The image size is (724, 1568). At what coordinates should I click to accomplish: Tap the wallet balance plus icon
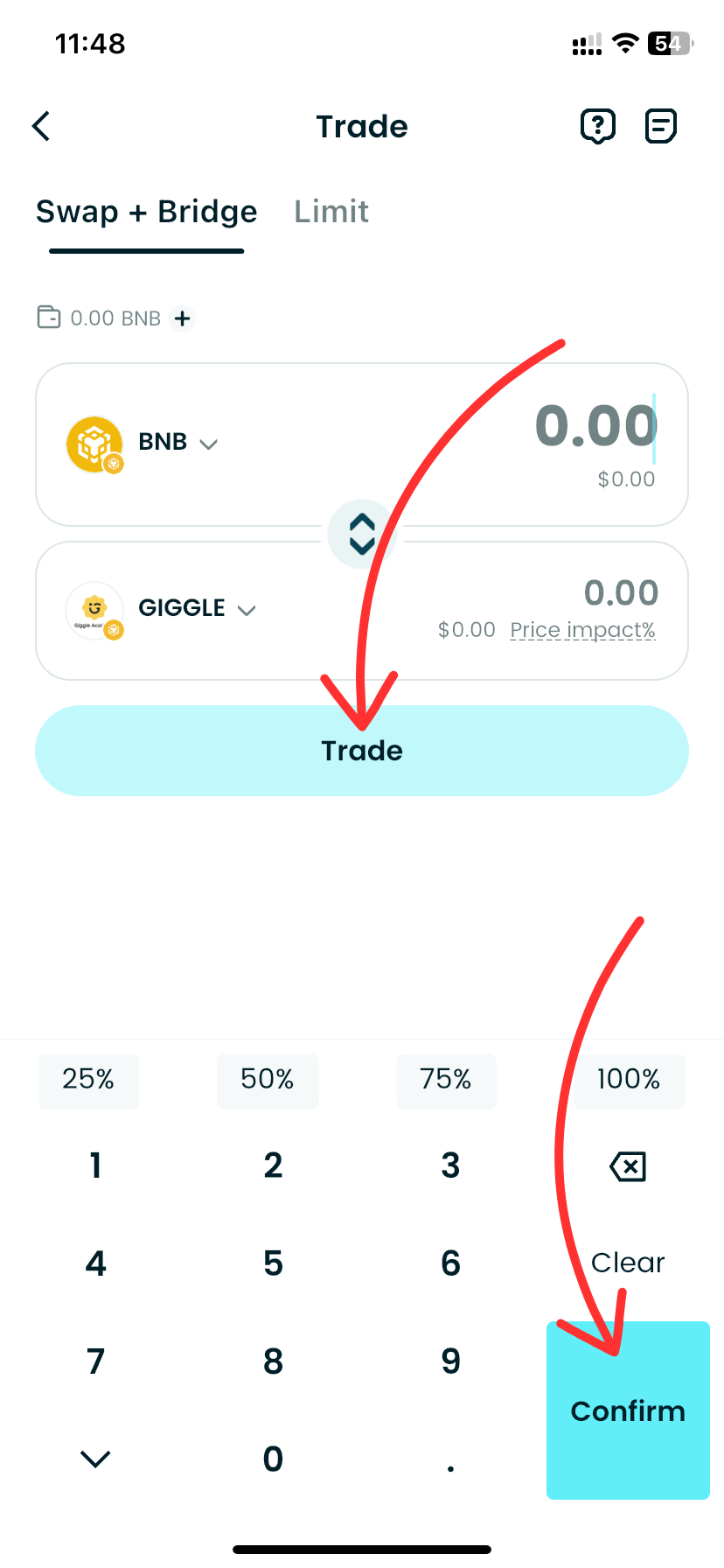182,318
